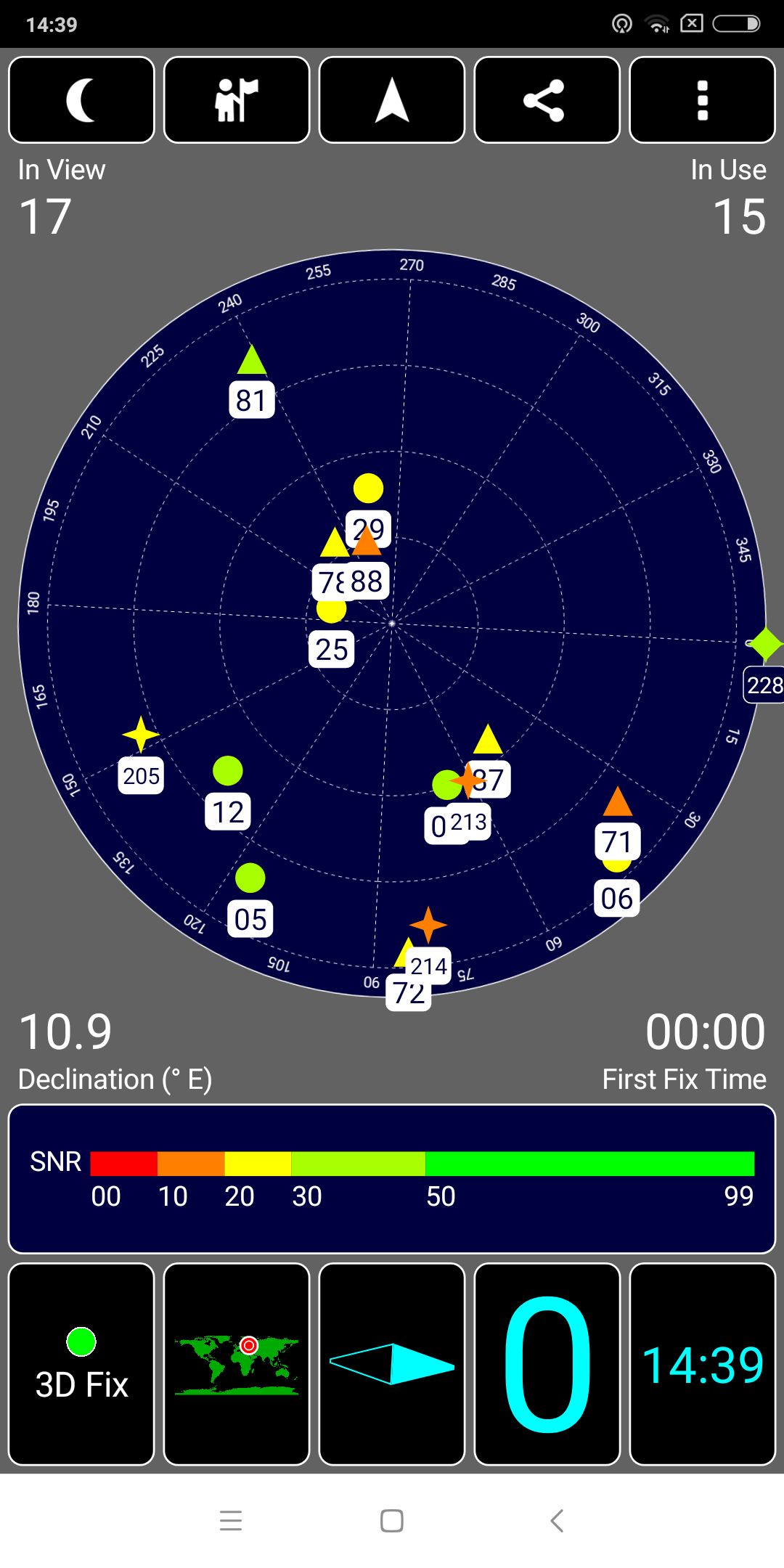Share the GPS data

547,99
